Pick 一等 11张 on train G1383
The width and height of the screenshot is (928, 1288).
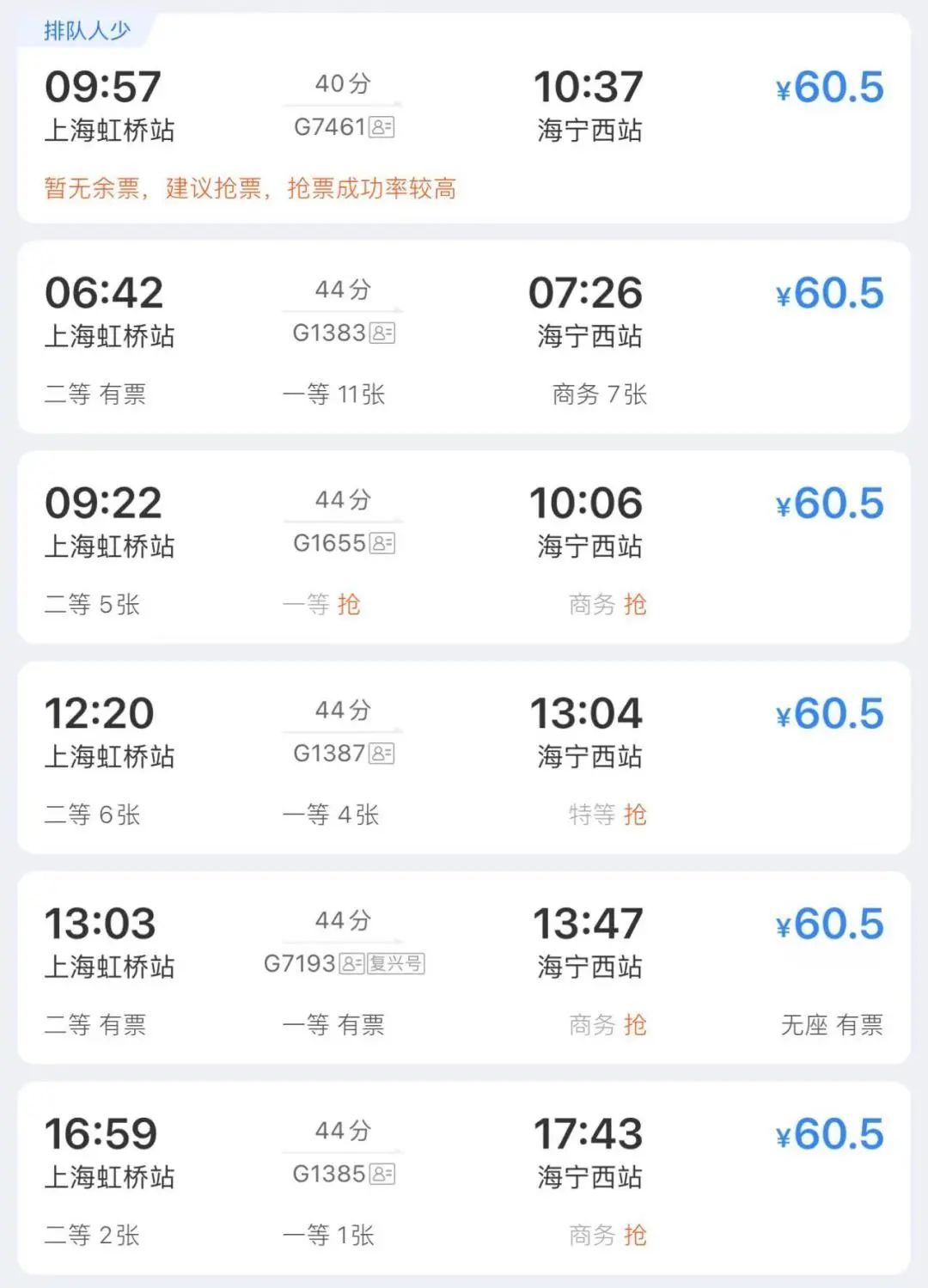(x=333, y=394)
